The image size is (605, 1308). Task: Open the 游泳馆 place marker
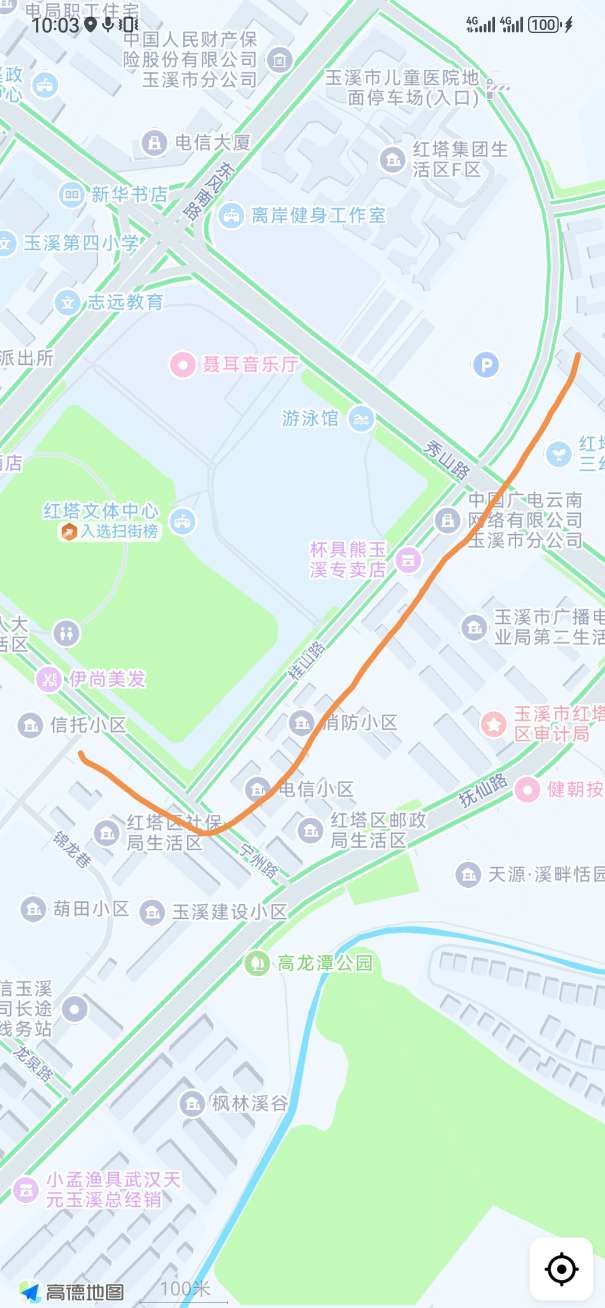[x=364, y=418]
